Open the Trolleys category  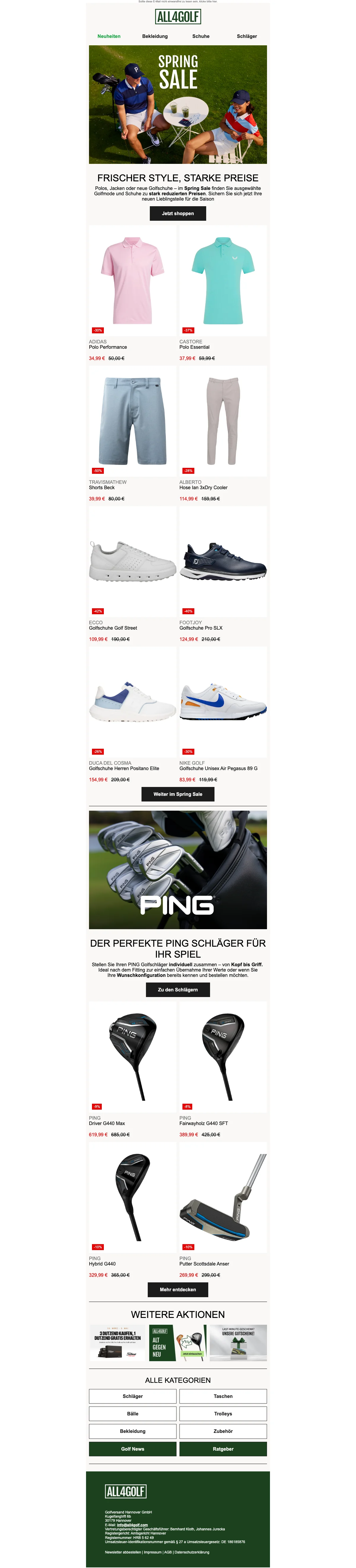coord(223,1414)
